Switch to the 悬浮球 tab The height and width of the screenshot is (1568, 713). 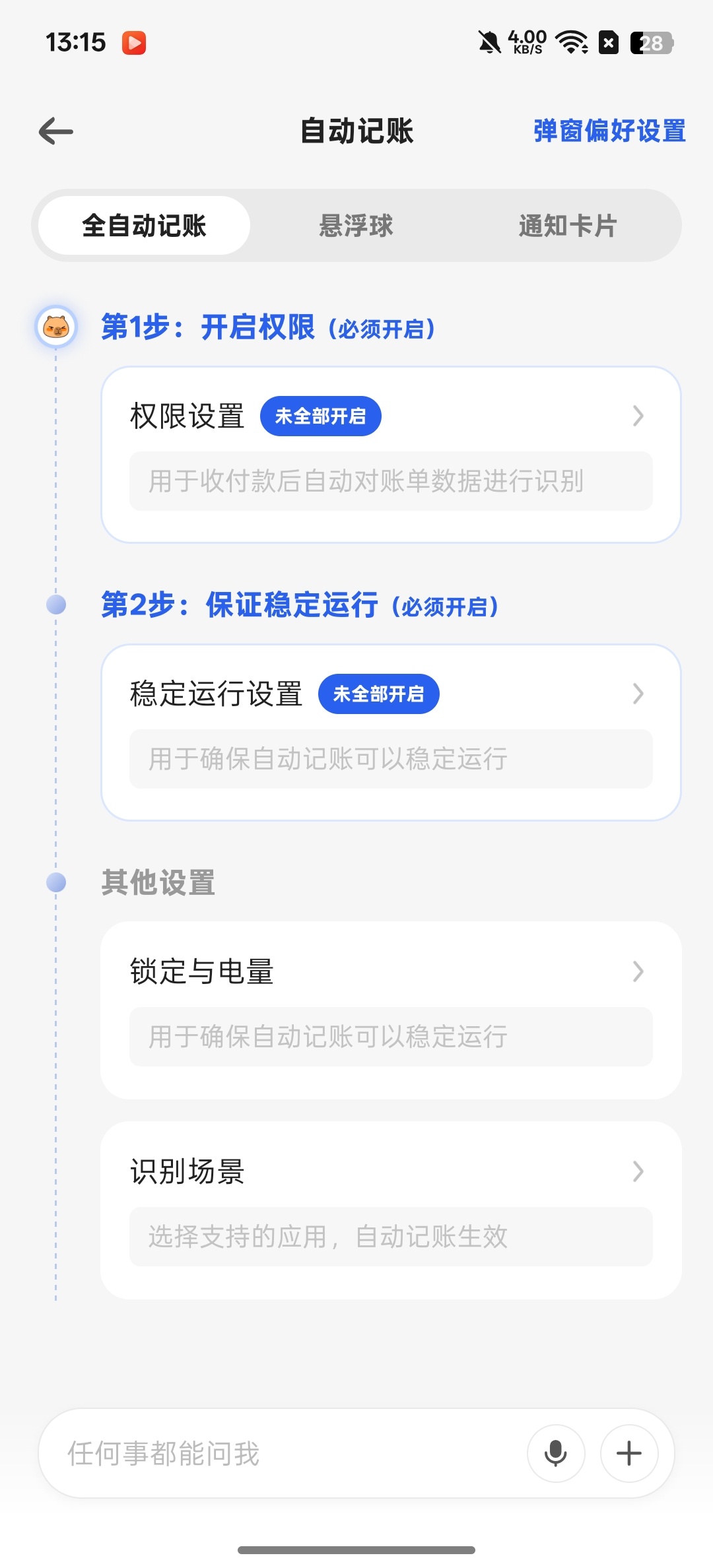(x=356, y=226)
